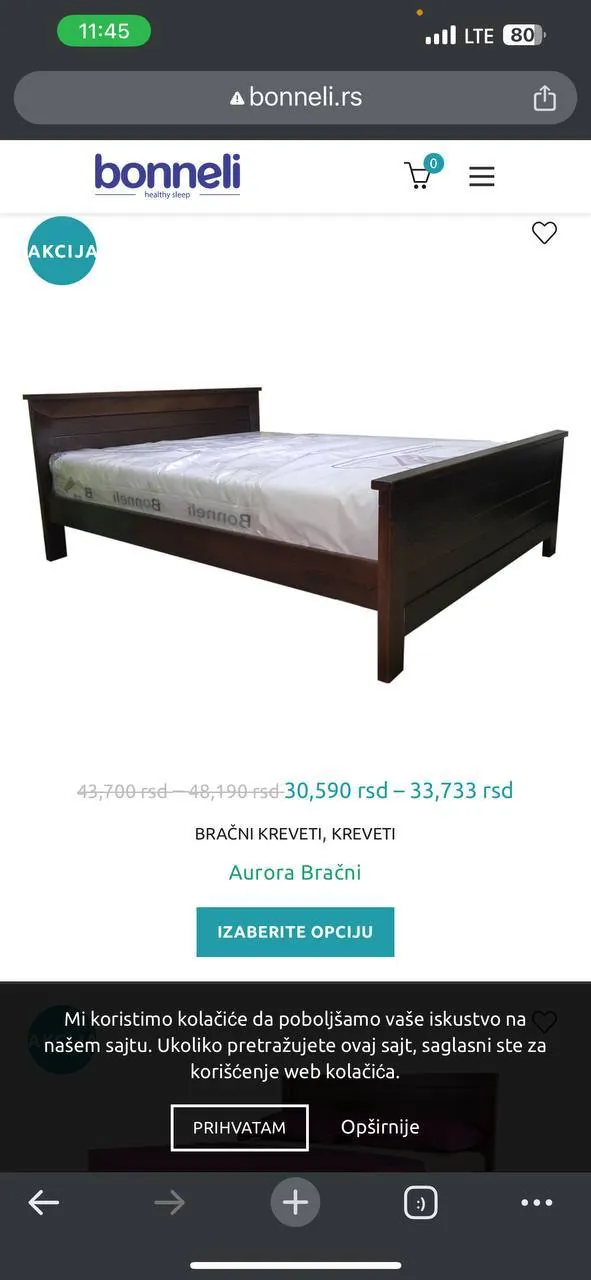The image size is (591, 1280).
Task: Tap Izaberite opciju button
Action: pos(295,932)
